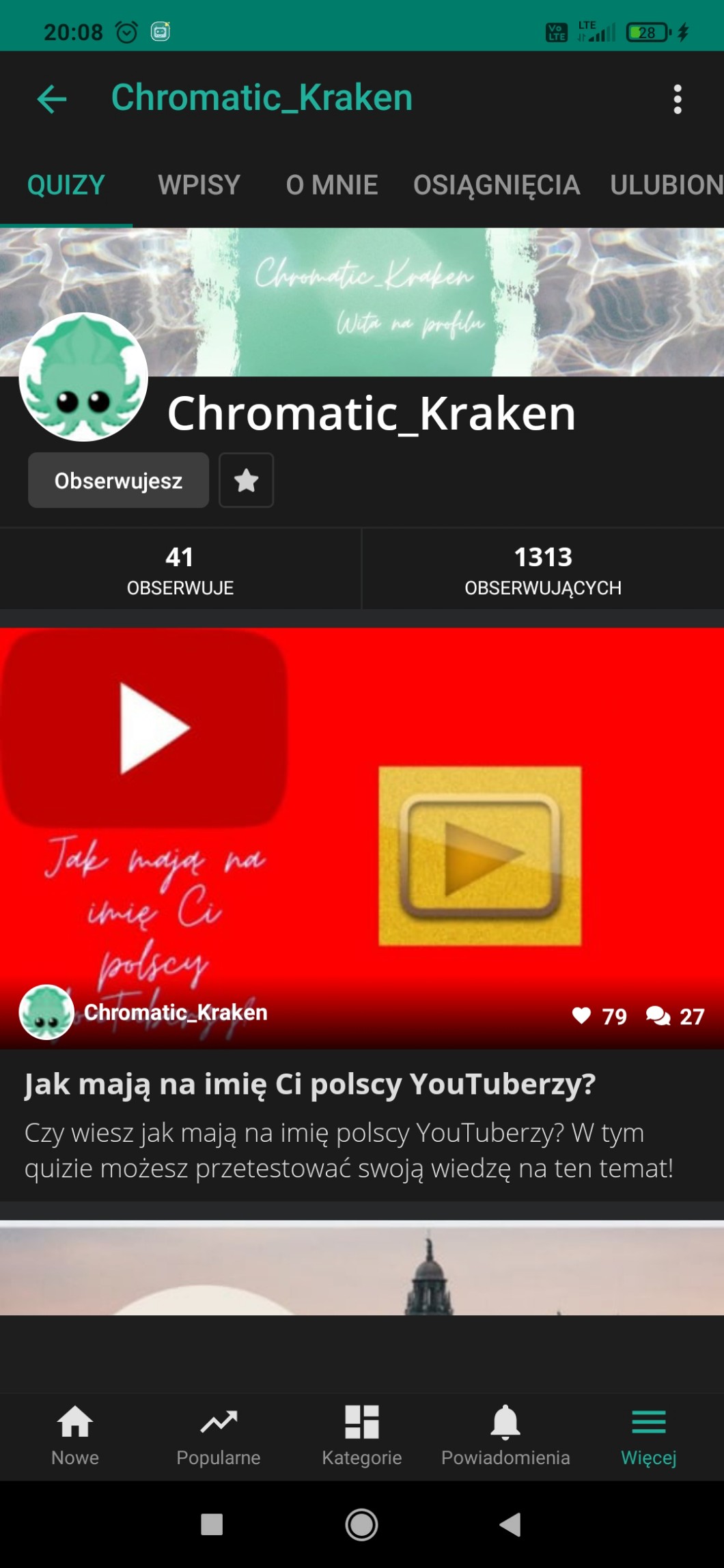
Task: View the 41 Obserwuje list
Action: tap(180, 569)
